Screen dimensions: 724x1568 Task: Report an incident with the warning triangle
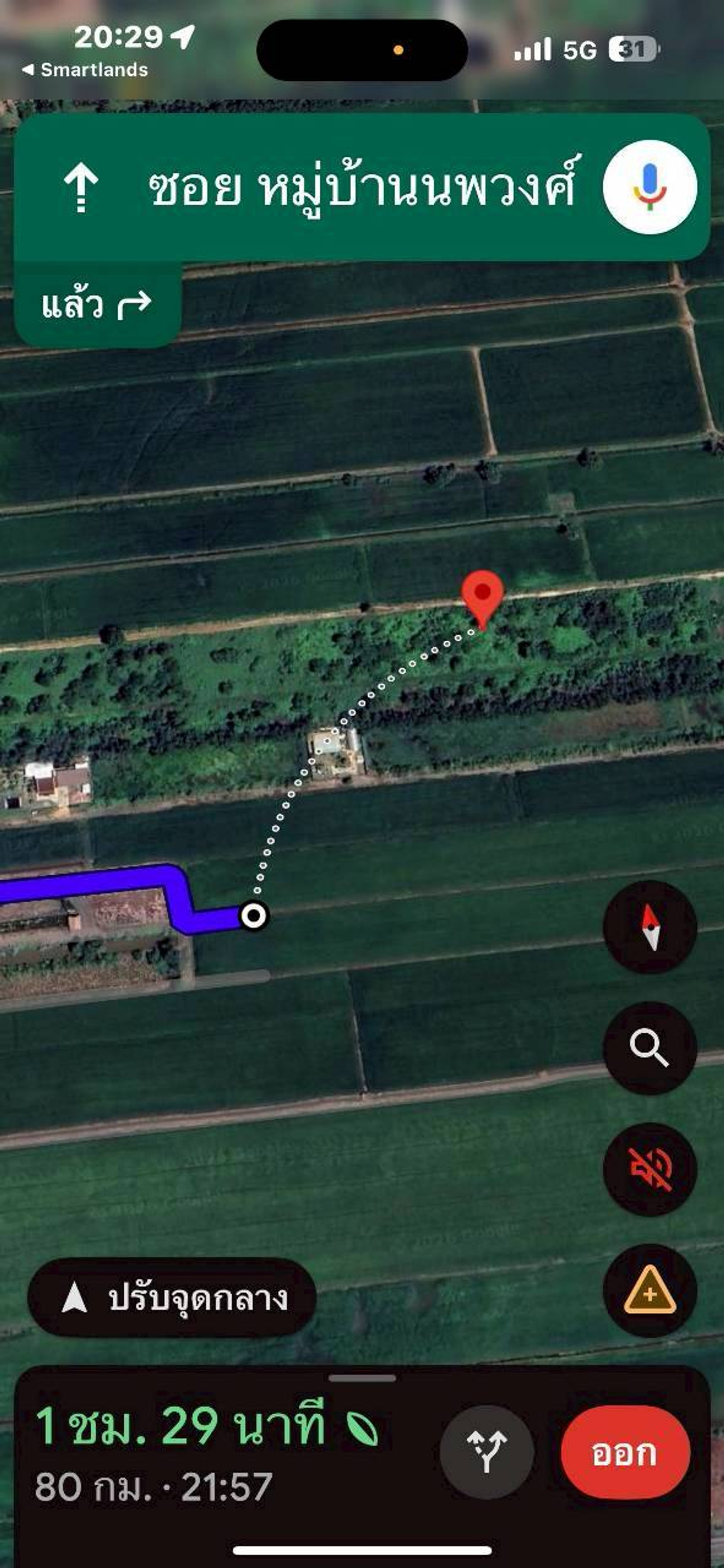(649, 1290)
